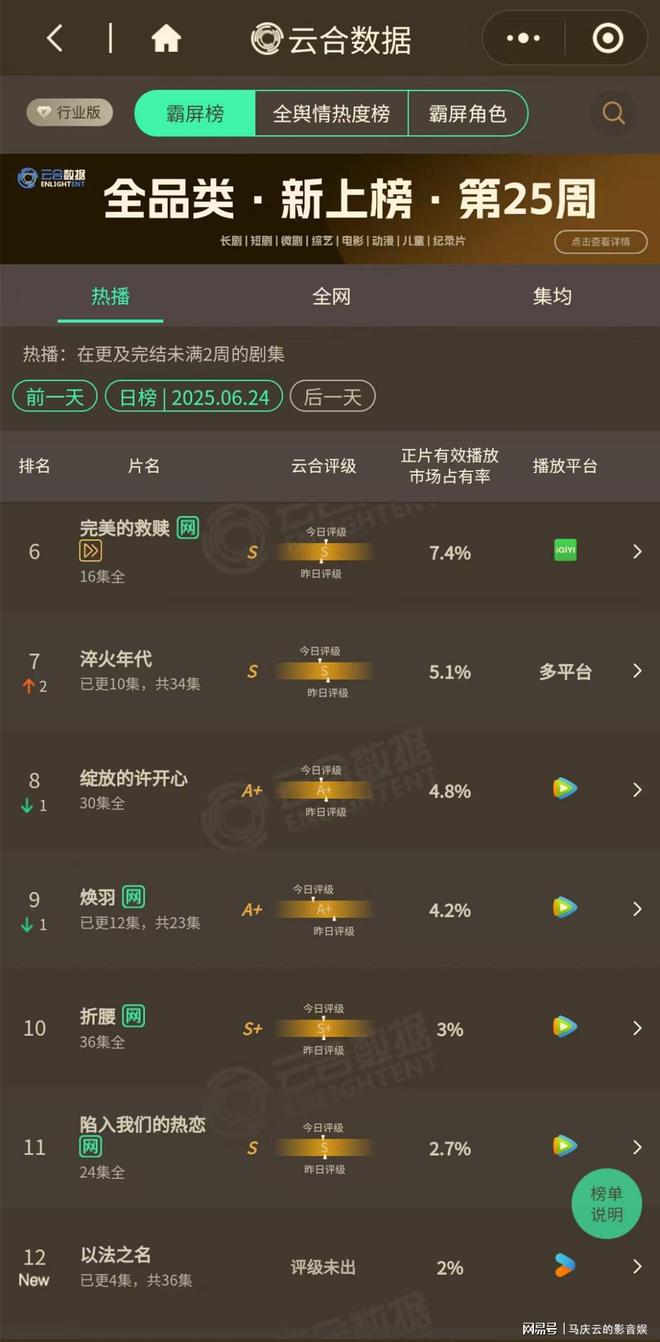Select the 集均 tab
660x1342 pixels.
551,296
